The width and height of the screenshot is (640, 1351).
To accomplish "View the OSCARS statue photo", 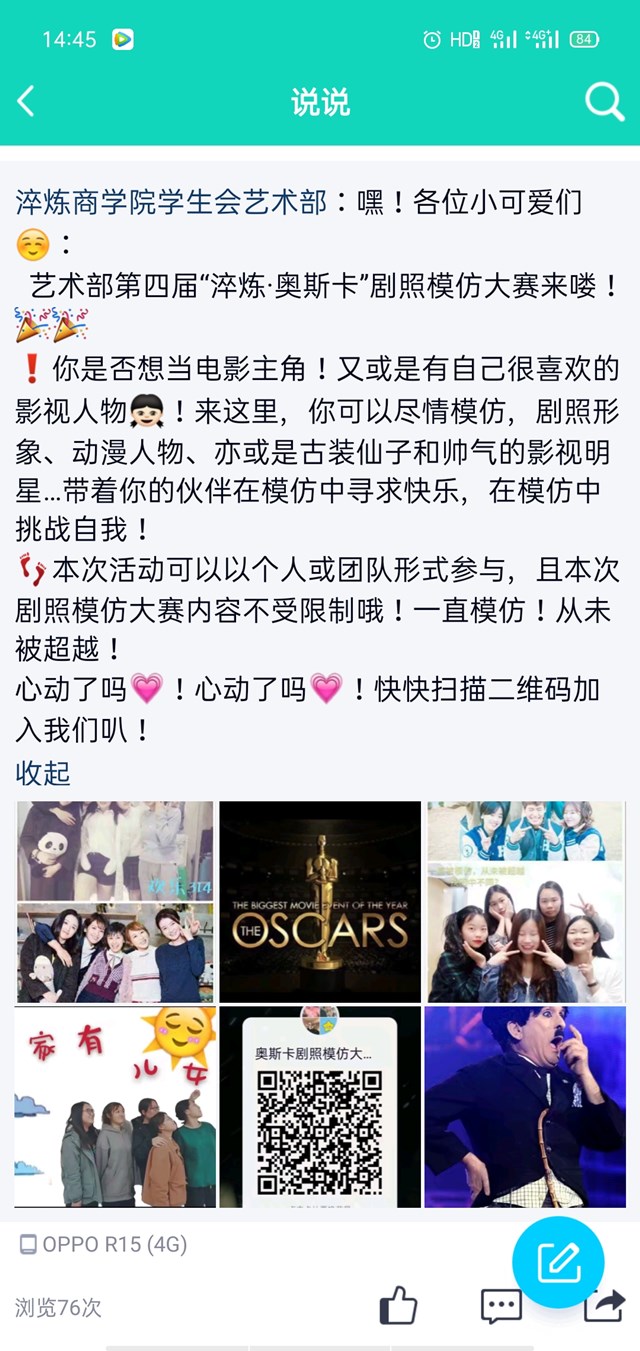I will point(320,902).
